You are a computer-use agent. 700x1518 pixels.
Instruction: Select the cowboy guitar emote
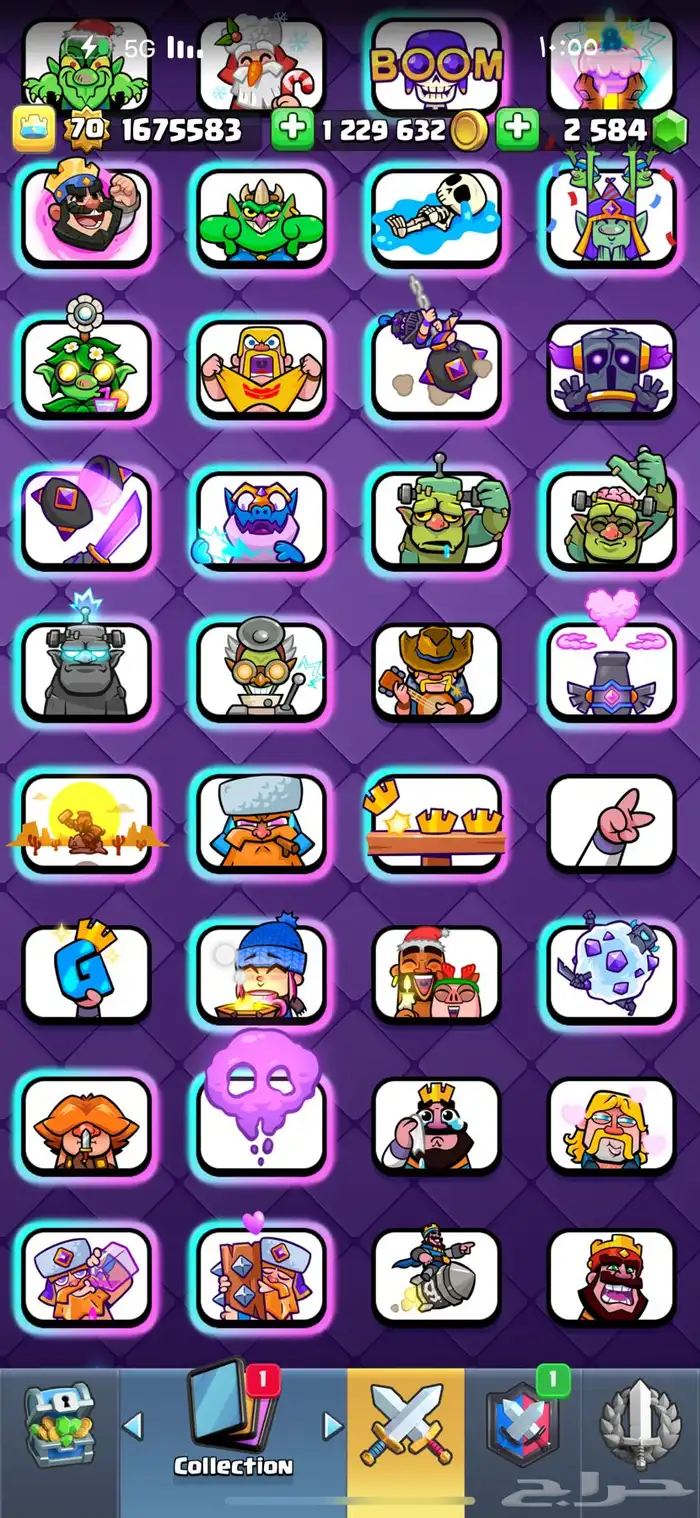[x=436, y=671]
